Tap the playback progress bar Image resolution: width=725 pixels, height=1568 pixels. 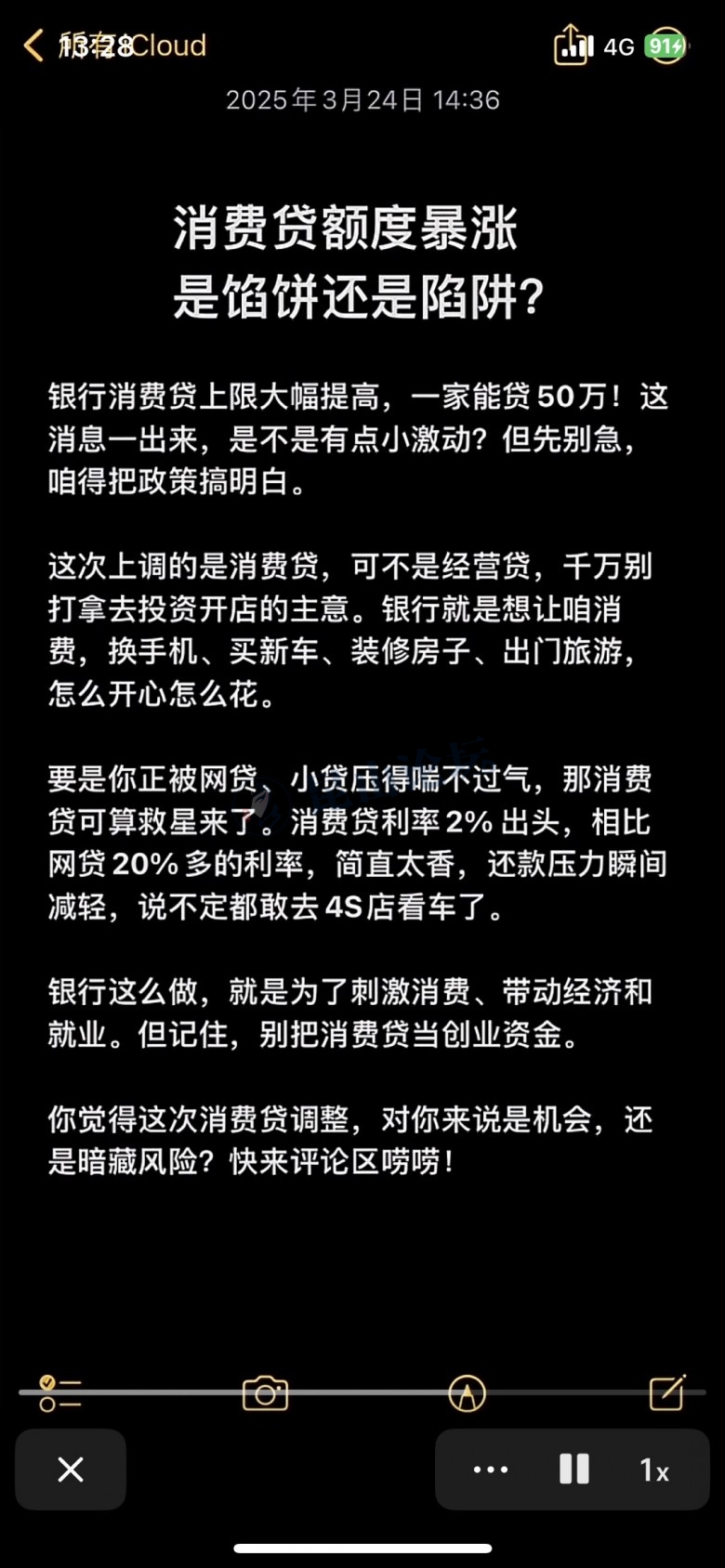pos(362,1392)
